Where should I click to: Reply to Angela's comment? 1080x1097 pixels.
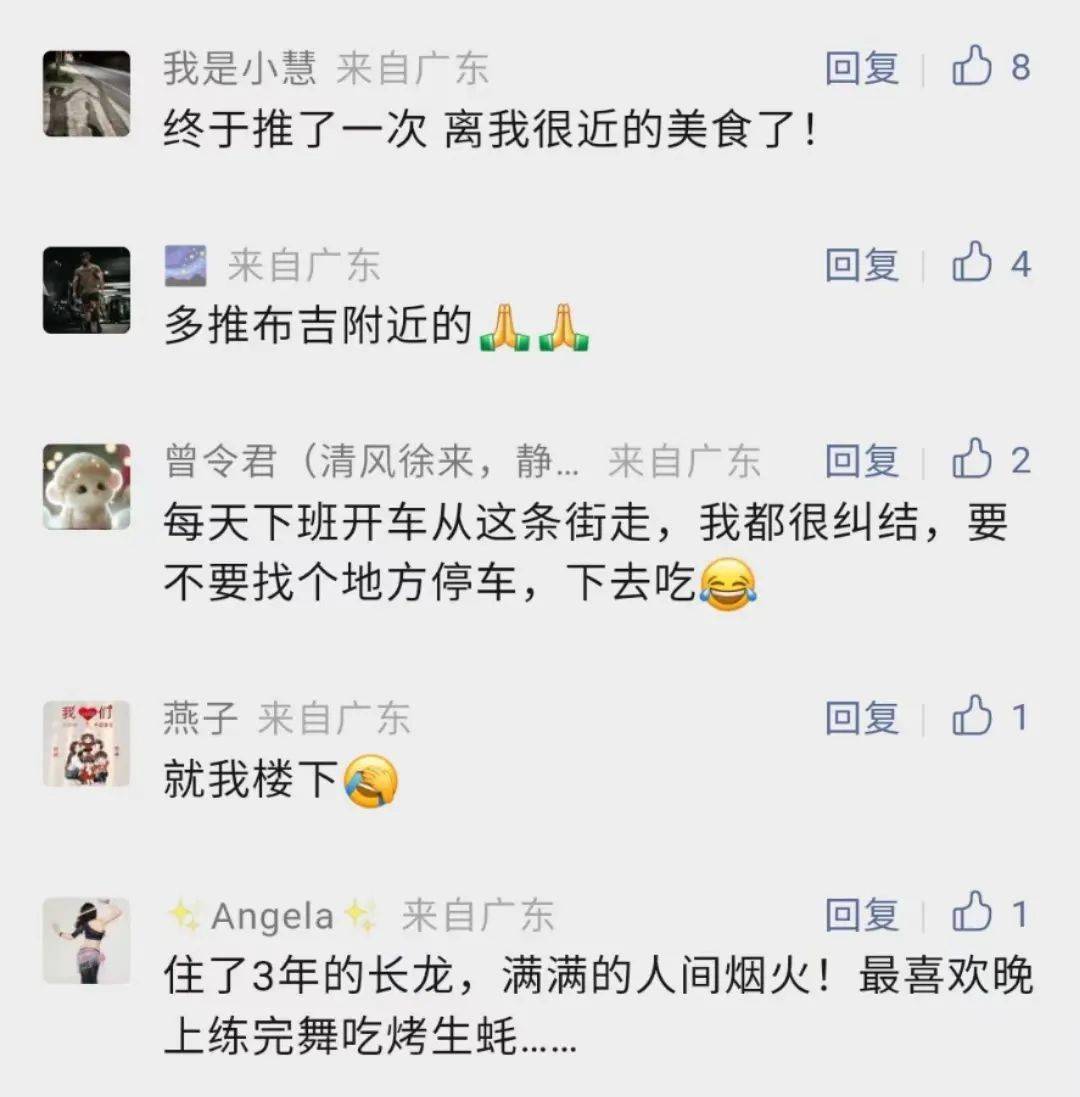click(x=861, y=915)
